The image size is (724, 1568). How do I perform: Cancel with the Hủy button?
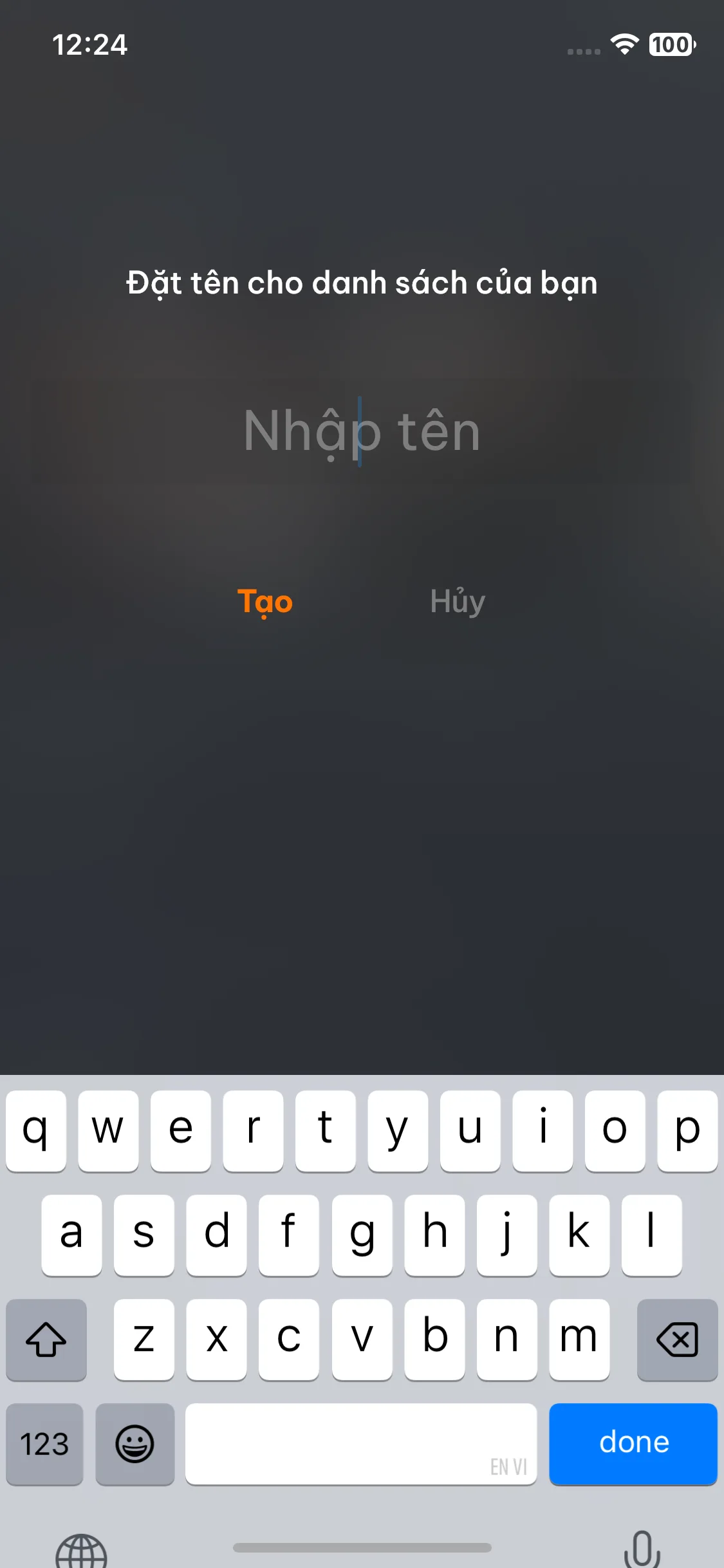click(458, 602)
